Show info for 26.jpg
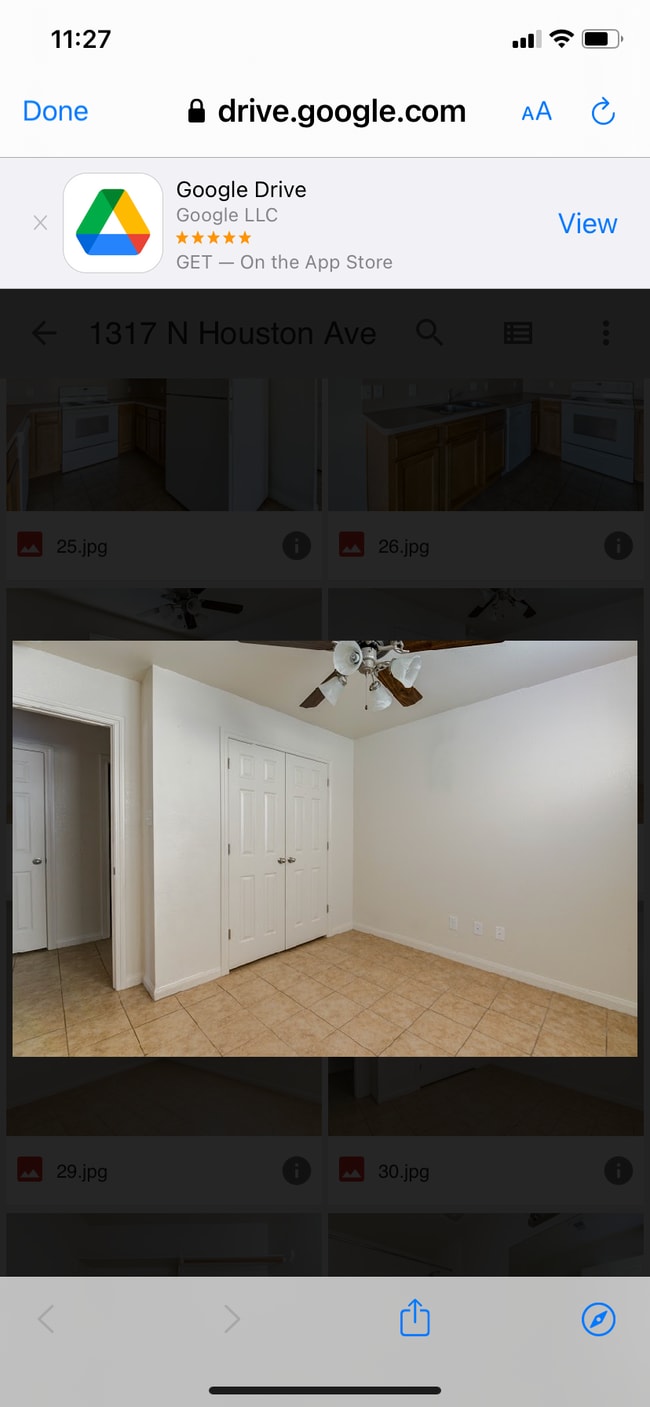The height and width of the screenshot is (1407, 650). (618, 546)
